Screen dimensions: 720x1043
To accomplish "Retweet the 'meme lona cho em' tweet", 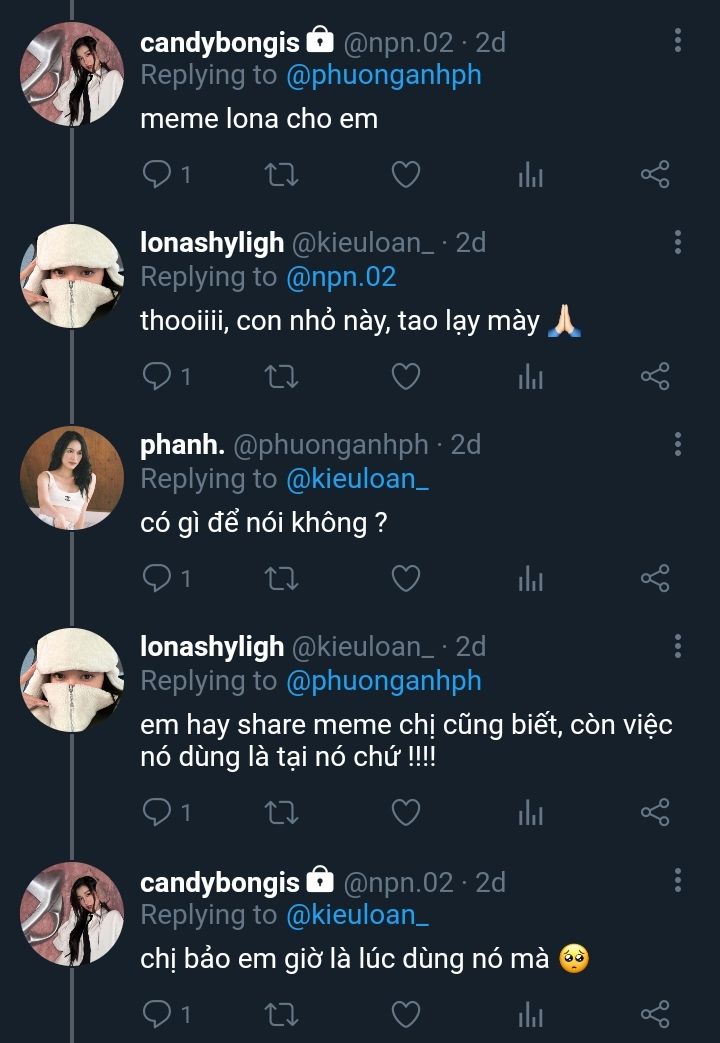I will [280, 175].
